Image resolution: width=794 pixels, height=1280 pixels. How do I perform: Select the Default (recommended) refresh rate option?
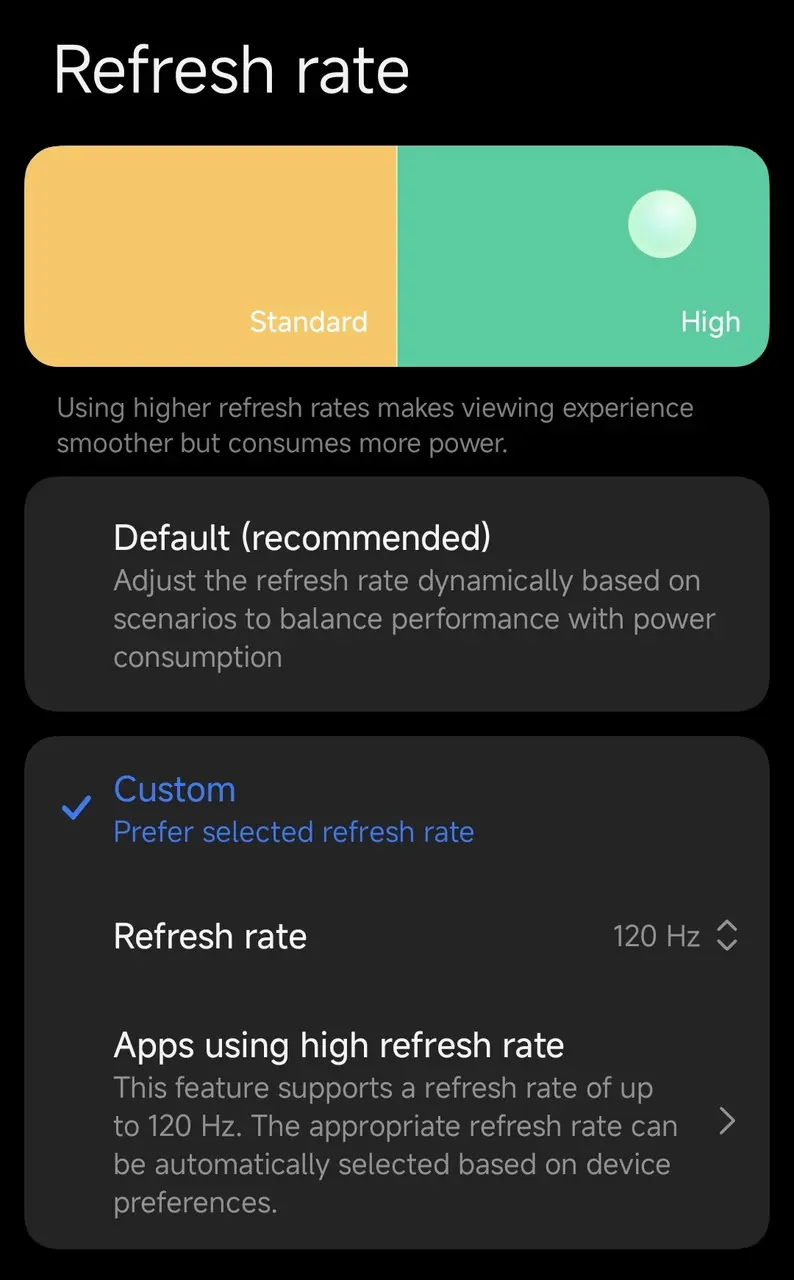pos(396,594)
